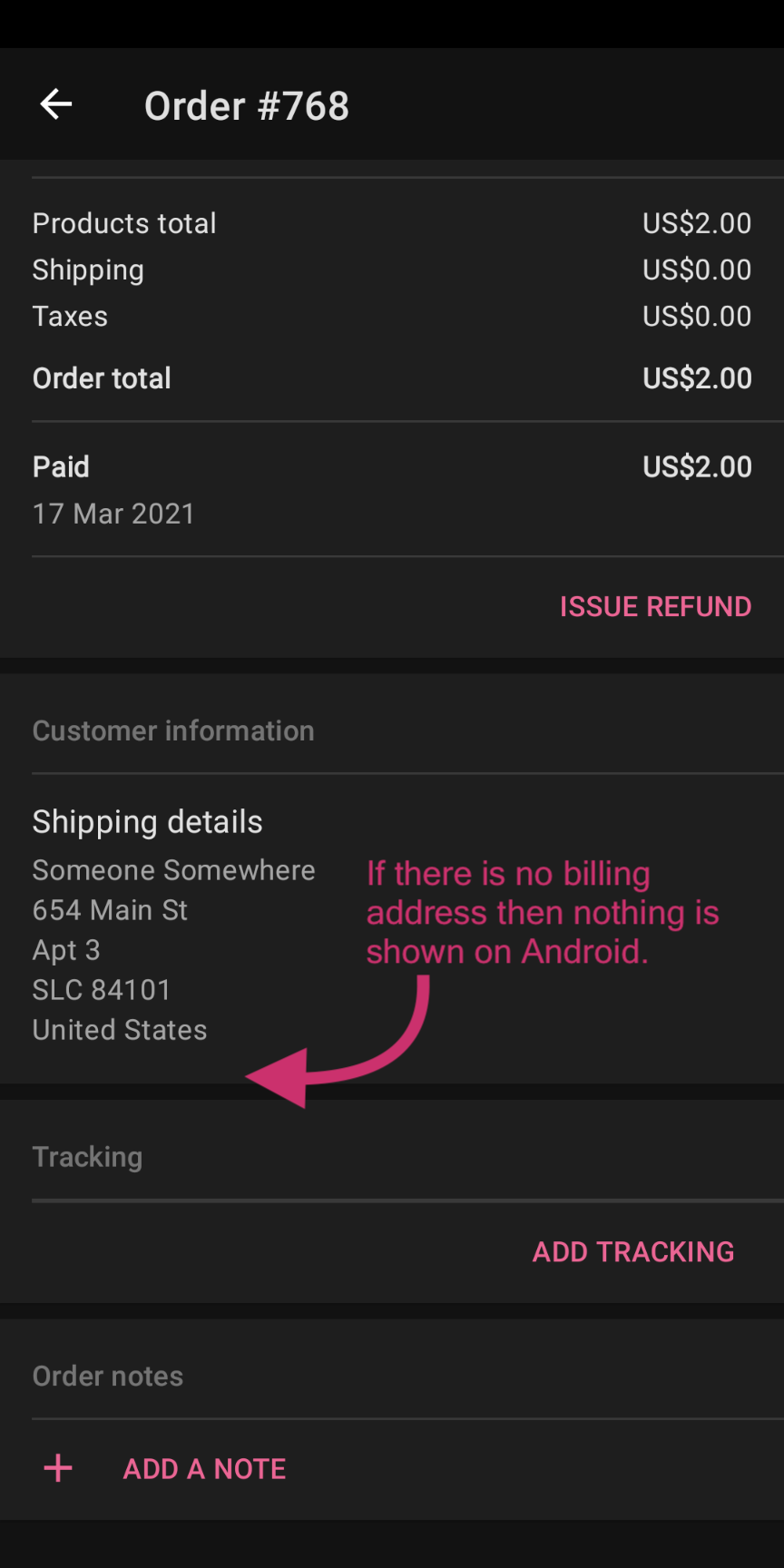784x1568 pixels.
Task: Tap Add Tracking for this order
Action: pyautogui.click(x=632, y=1251)
